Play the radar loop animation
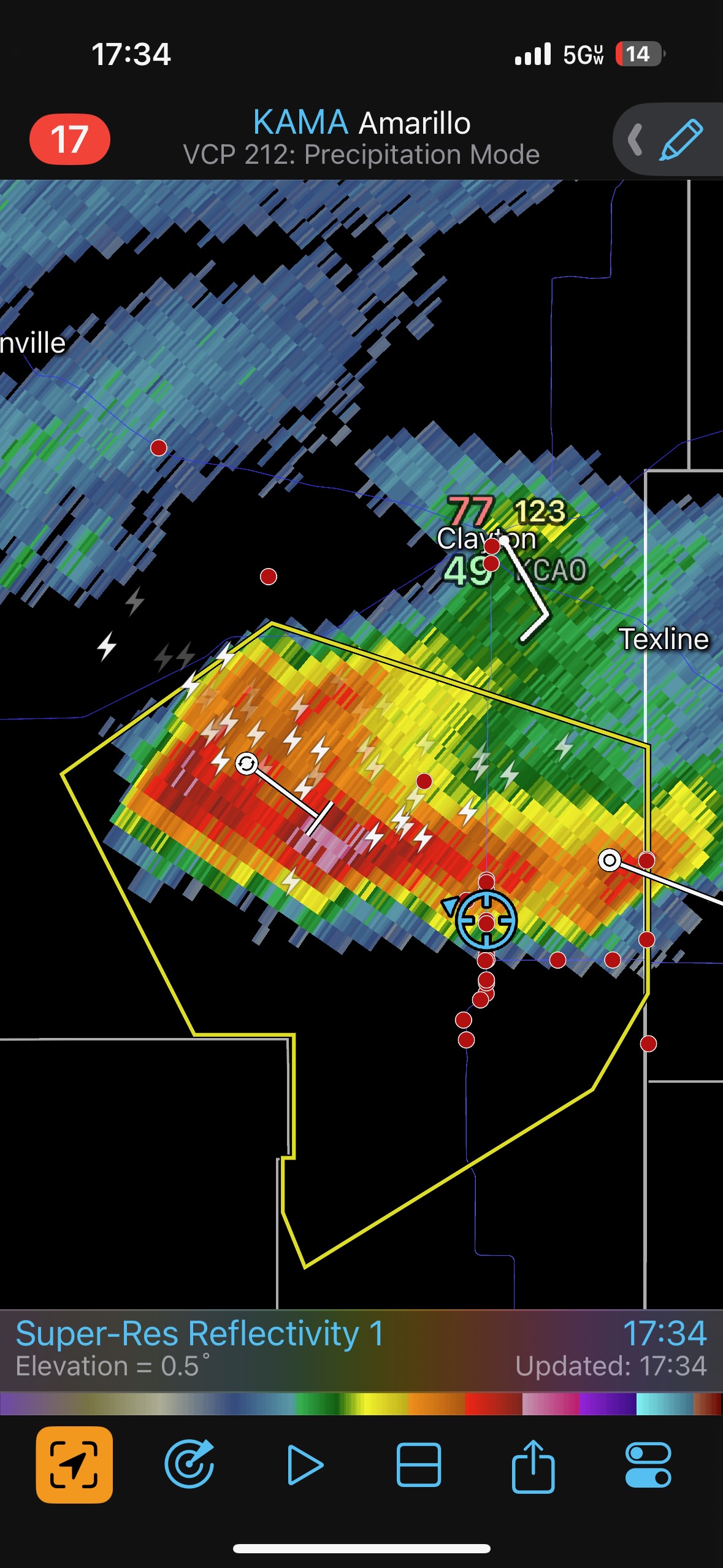Image resolution: width=723 pixels, height=1568 pixels. pos(304,1464)
